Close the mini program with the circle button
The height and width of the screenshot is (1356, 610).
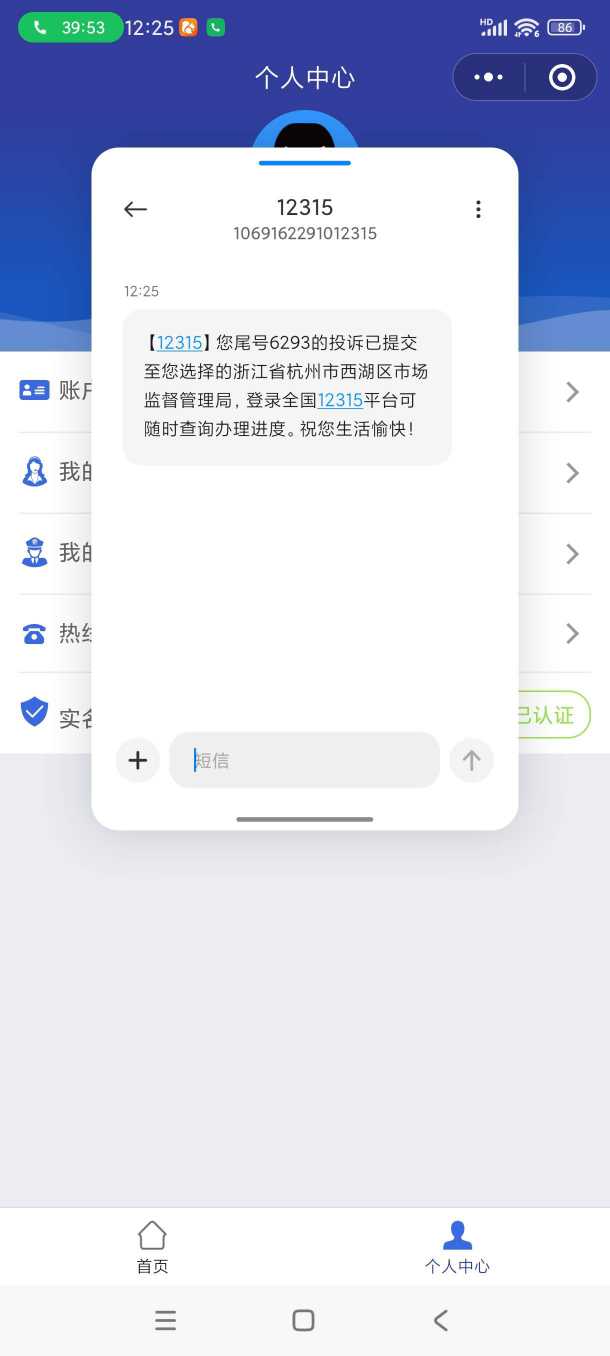tap(562, 77)
